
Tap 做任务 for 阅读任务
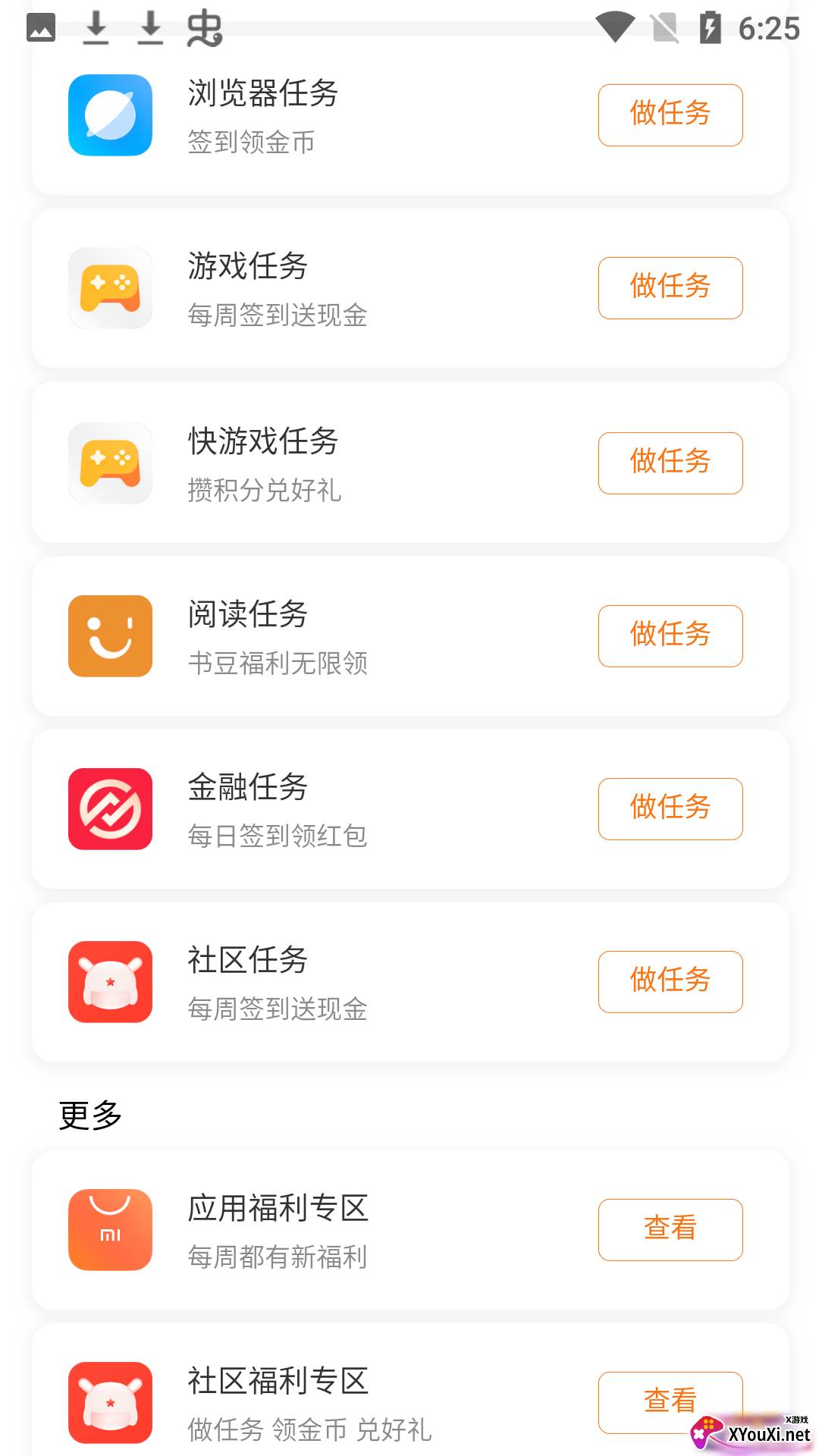[x=670, y=636]
